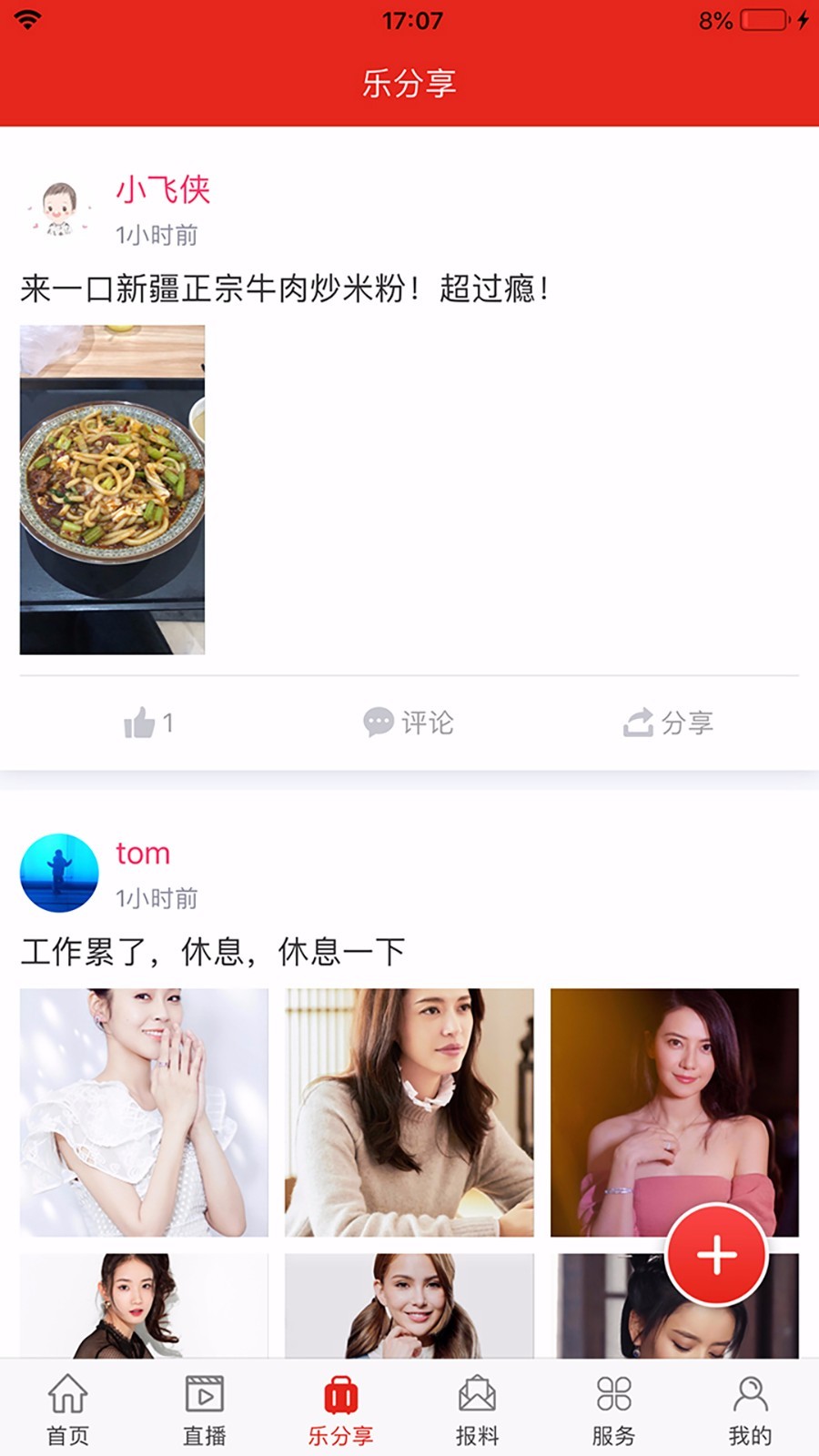This screenshot has width=819, height=1456.
Task: Like 小飞侠's beef noodle post
Action: click(147, 723)
